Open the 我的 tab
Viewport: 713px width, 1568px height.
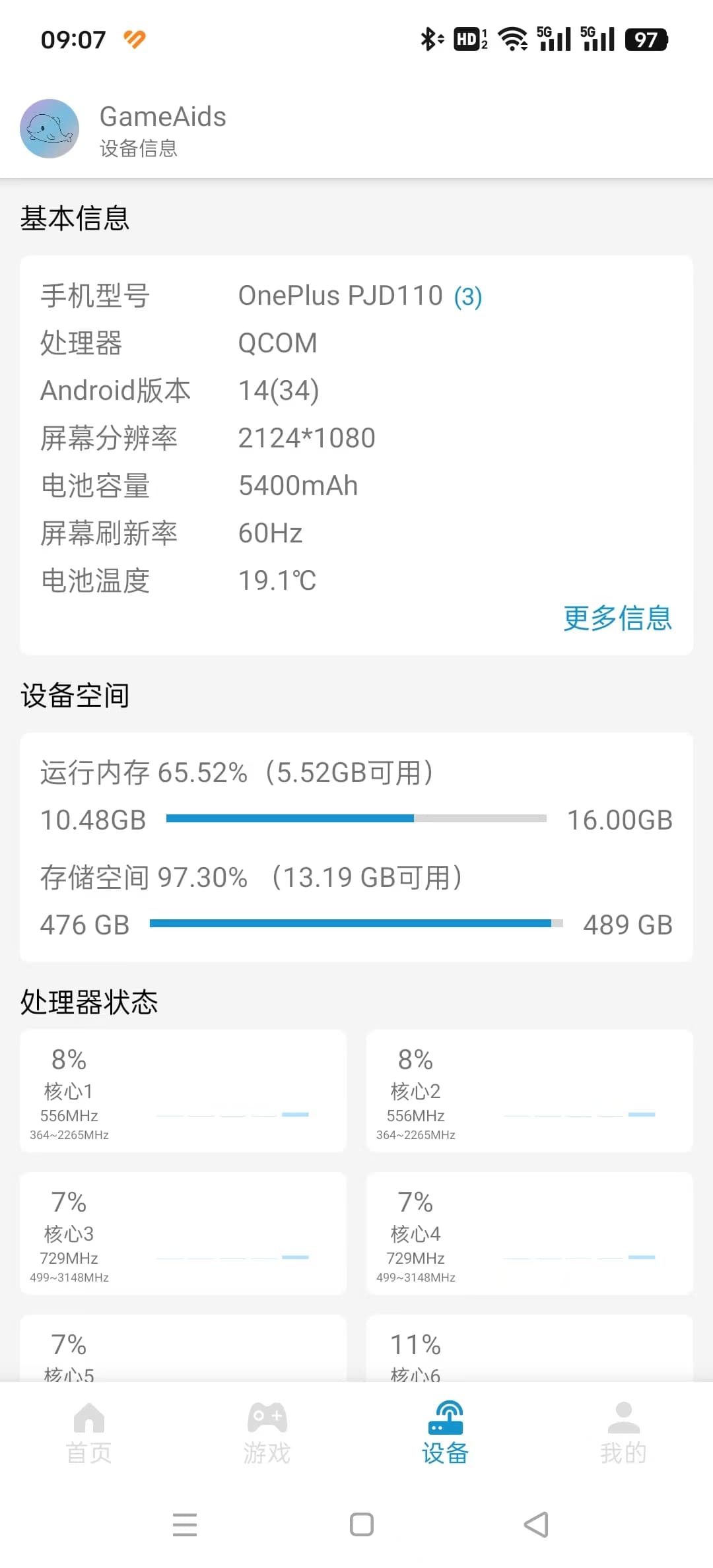click(623, 1433)
